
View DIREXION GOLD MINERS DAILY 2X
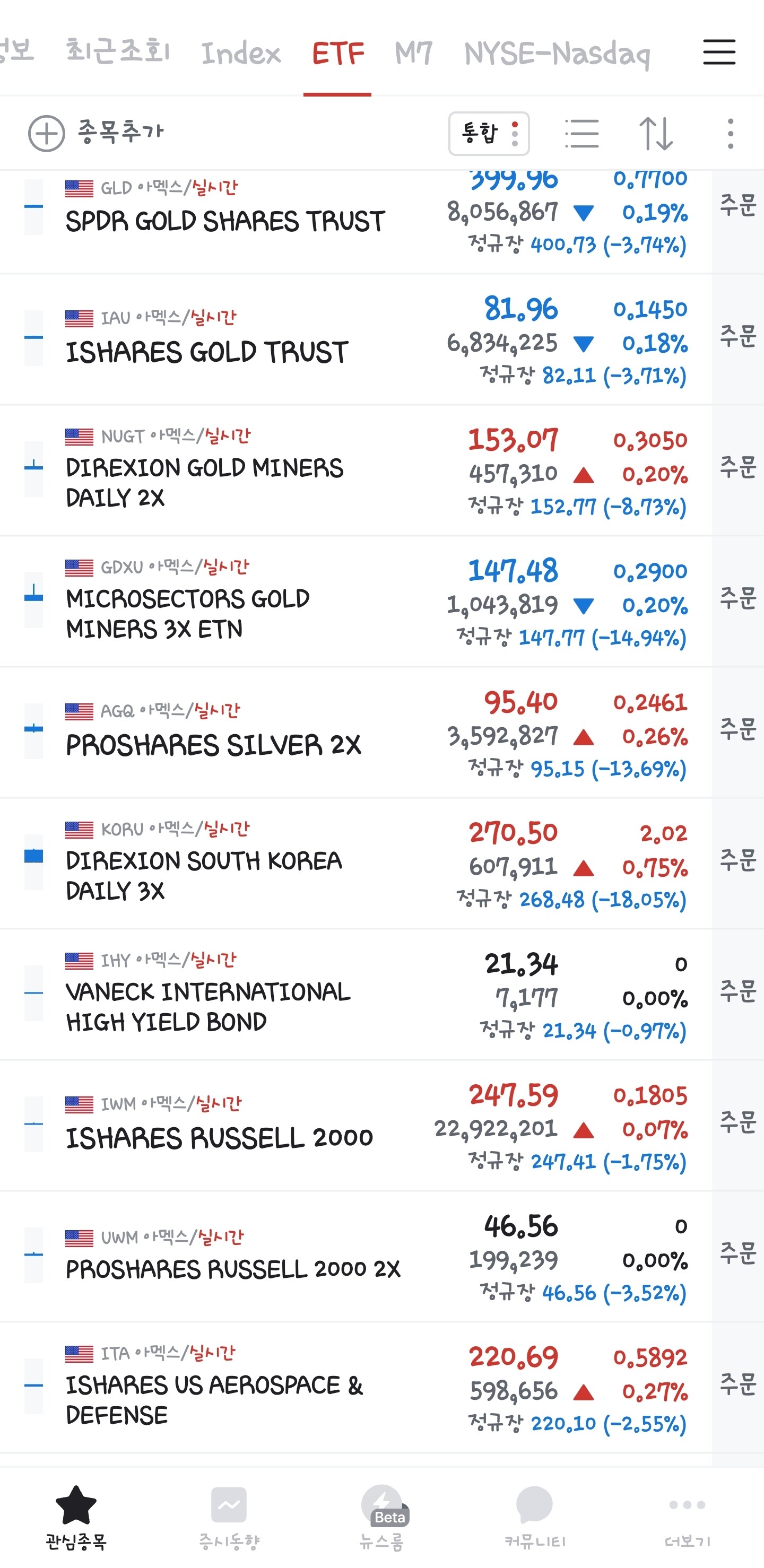point(205,482)
